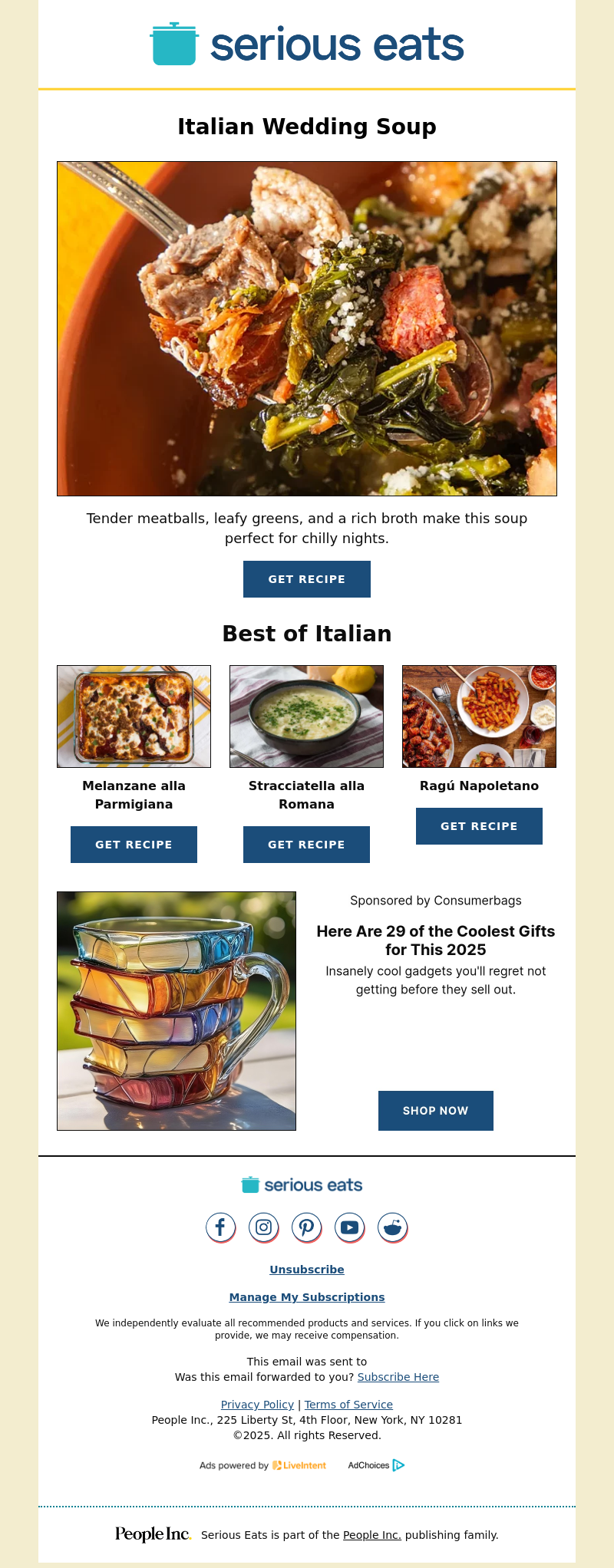Open the Melanzane alla Parmigiana picture
Screen dimensions: 614x1568
[x=134, y=716]
